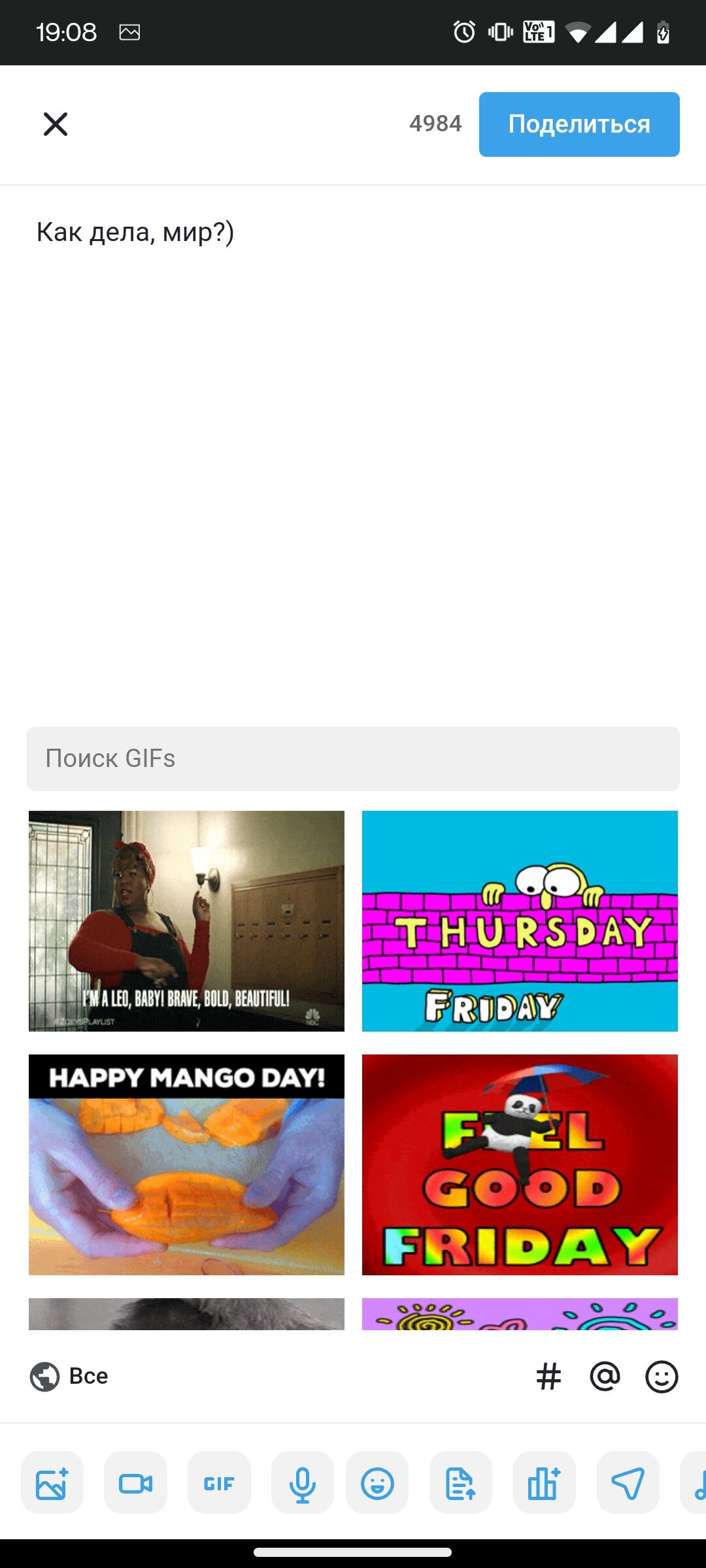Toggle the GIF toolbar button
The width and height of the screenshot is (706, 1568).
click(x=219, y=1482)
